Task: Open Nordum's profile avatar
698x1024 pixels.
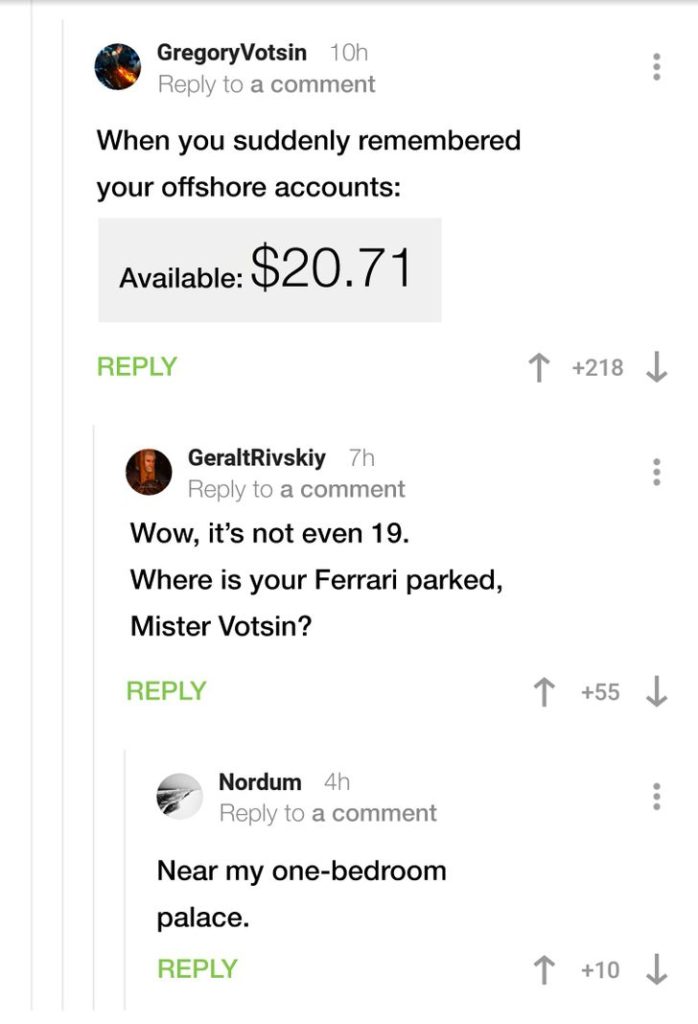Action: tap(180, 796)
